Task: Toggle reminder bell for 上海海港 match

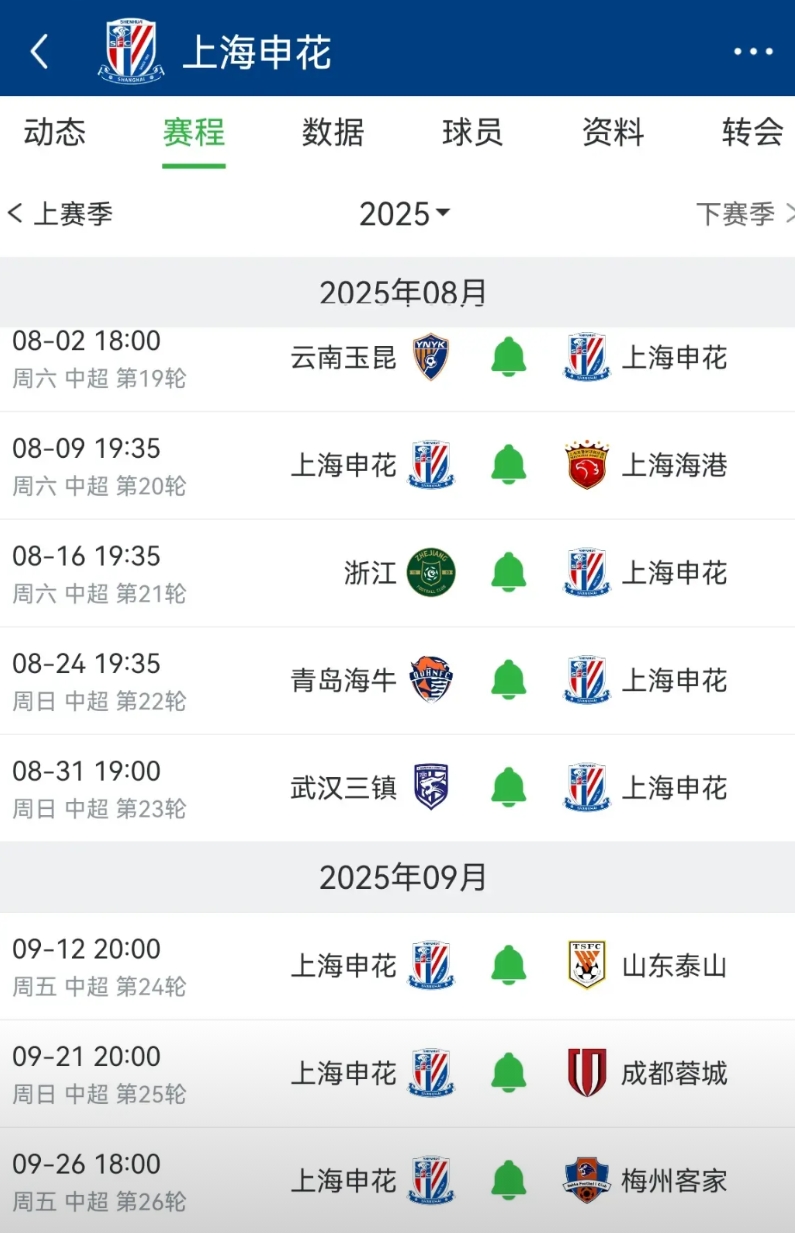Action: click(x=508, y=465)
